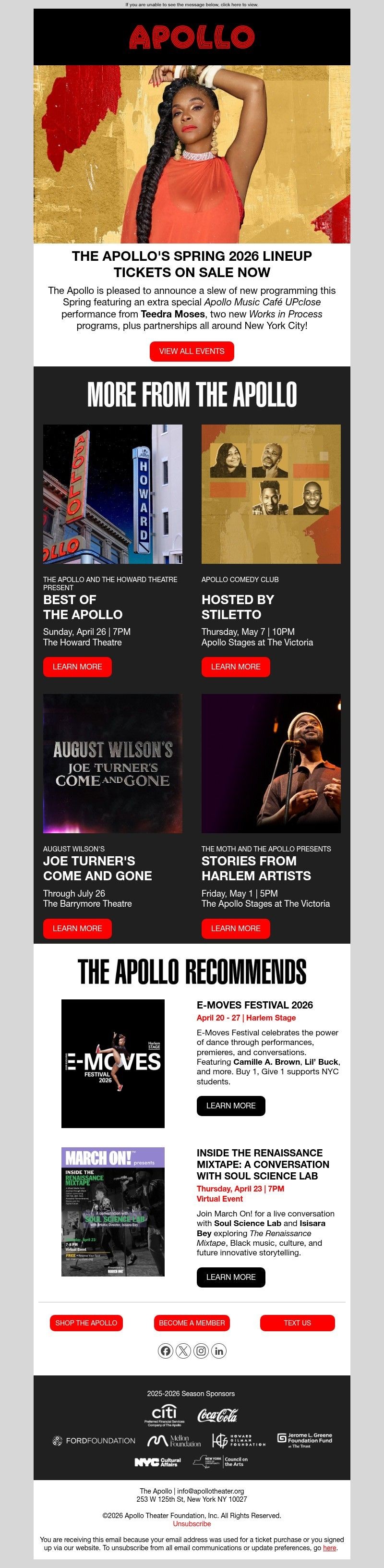The height and width of the screenshot is (1568, 384).
Task: Learn more about Joe Turner's Come and Gone
Action: point(77,928)
